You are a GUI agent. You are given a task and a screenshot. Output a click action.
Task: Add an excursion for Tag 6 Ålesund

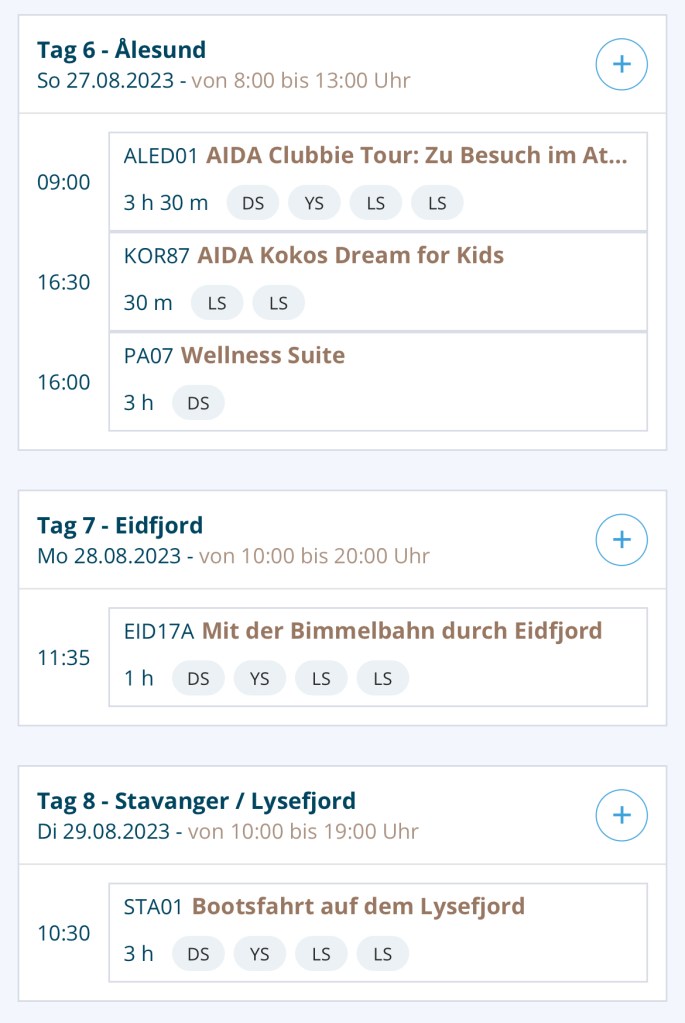click(621, 64)
